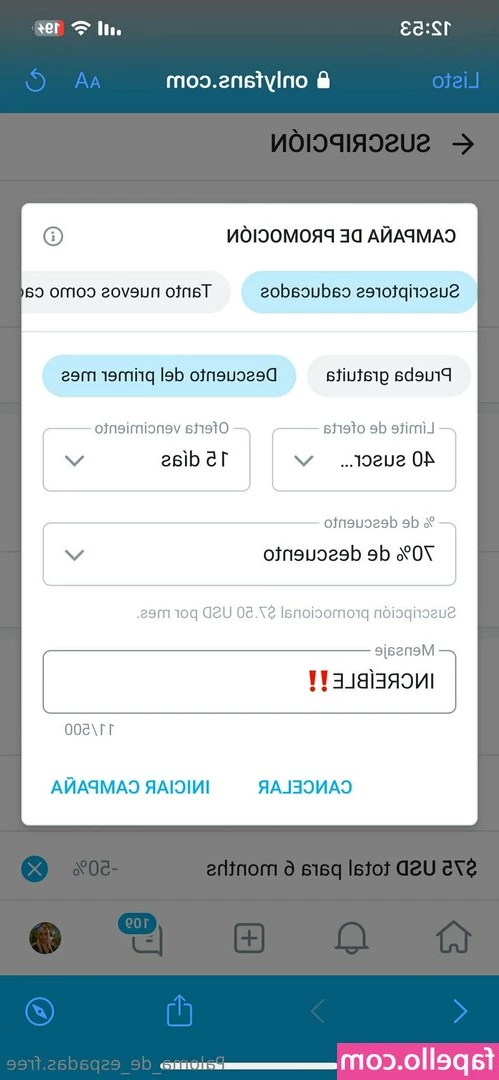This screenshot has width=499, height=1080.
Task: Remove the $75 USD 6 months bundle
Action: point(34,869)
